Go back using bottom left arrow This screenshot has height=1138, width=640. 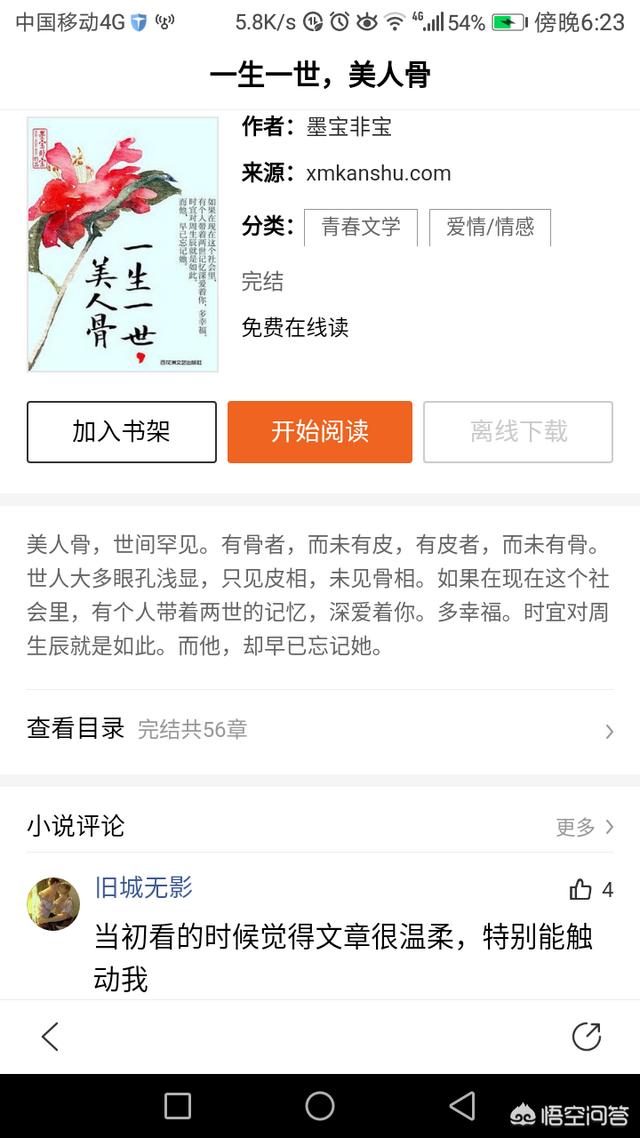click(50, 1036)
